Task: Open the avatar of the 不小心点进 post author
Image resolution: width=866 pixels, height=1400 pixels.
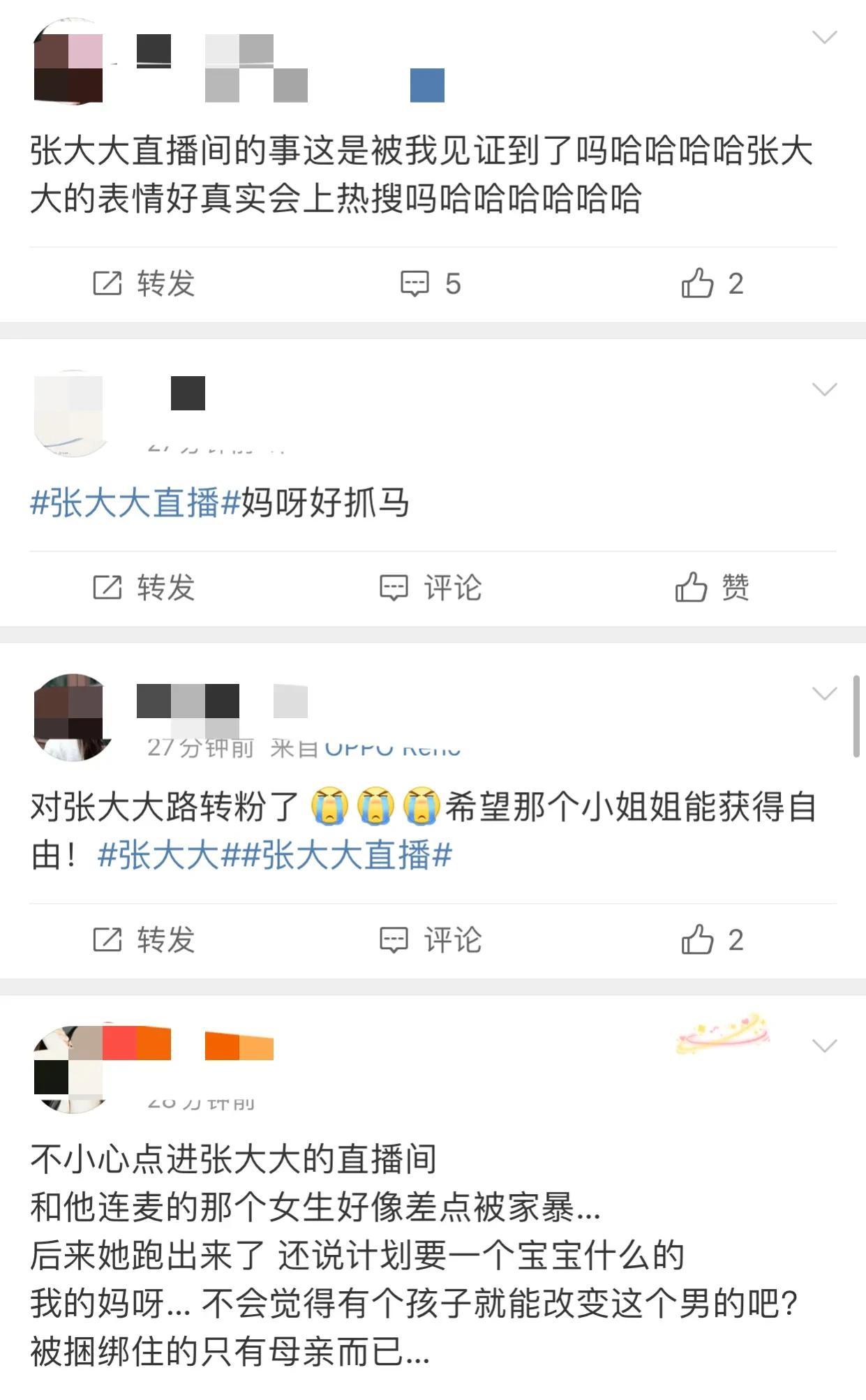Action: pyautogui.click(x=73, y=1068)
